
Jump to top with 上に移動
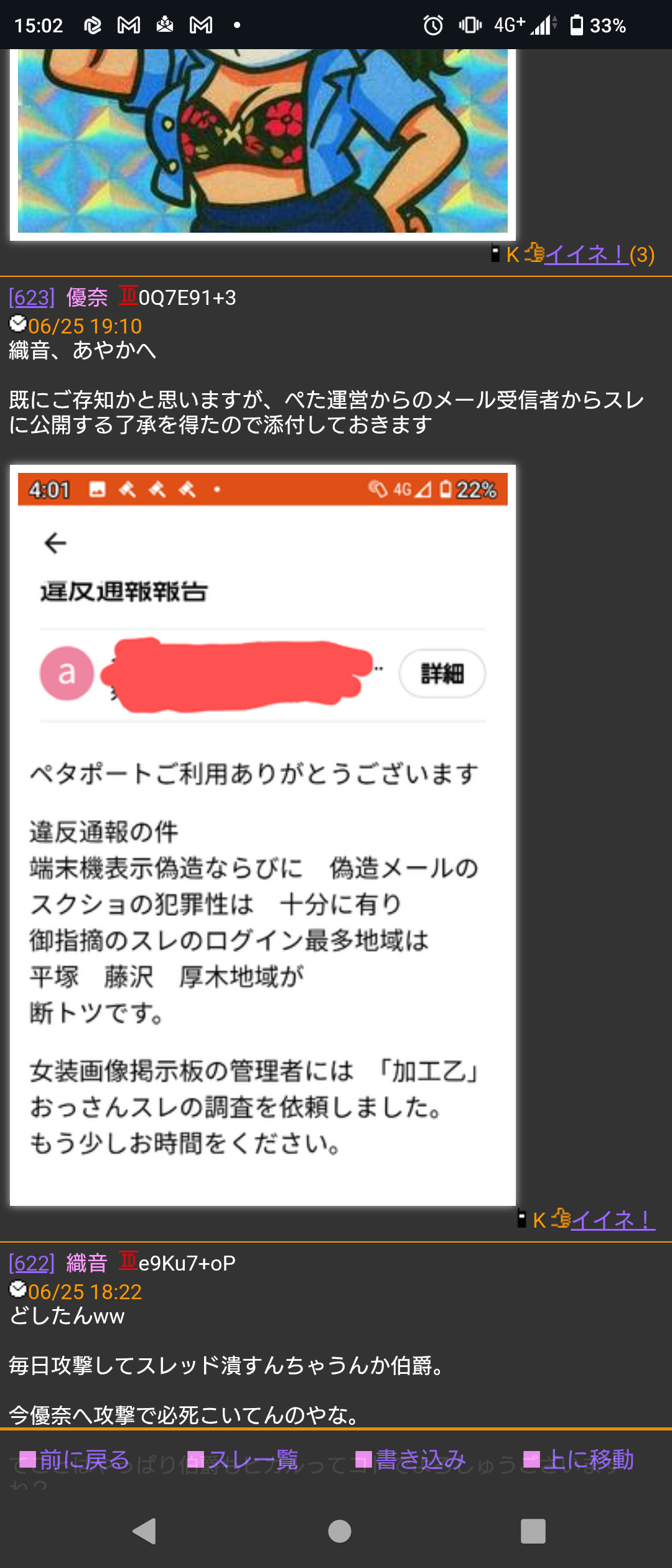click(587, 1459)
